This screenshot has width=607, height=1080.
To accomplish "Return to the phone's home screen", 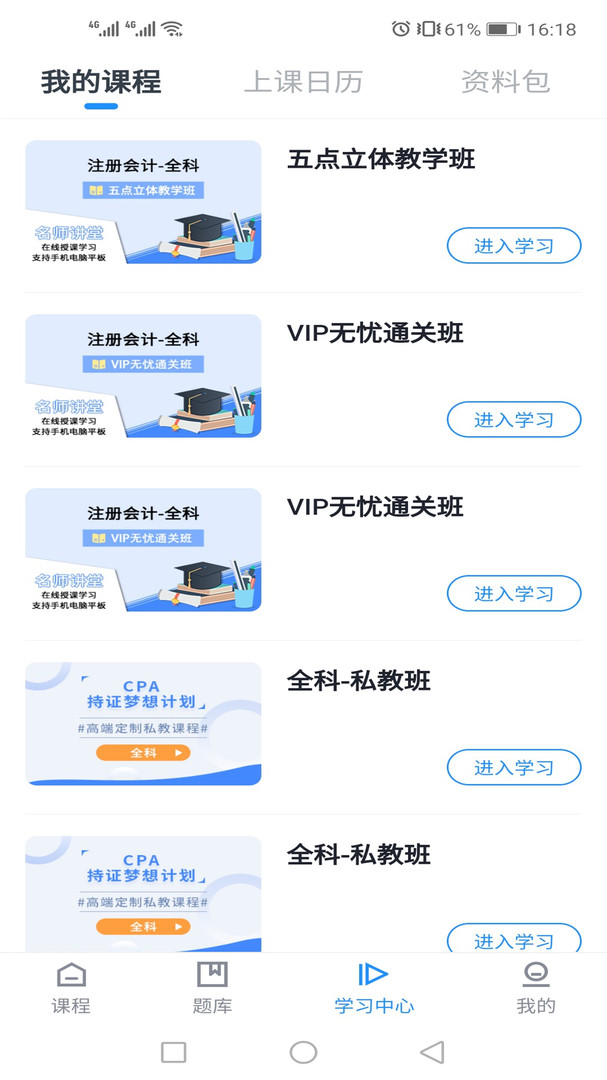I will pos(303,1052).
